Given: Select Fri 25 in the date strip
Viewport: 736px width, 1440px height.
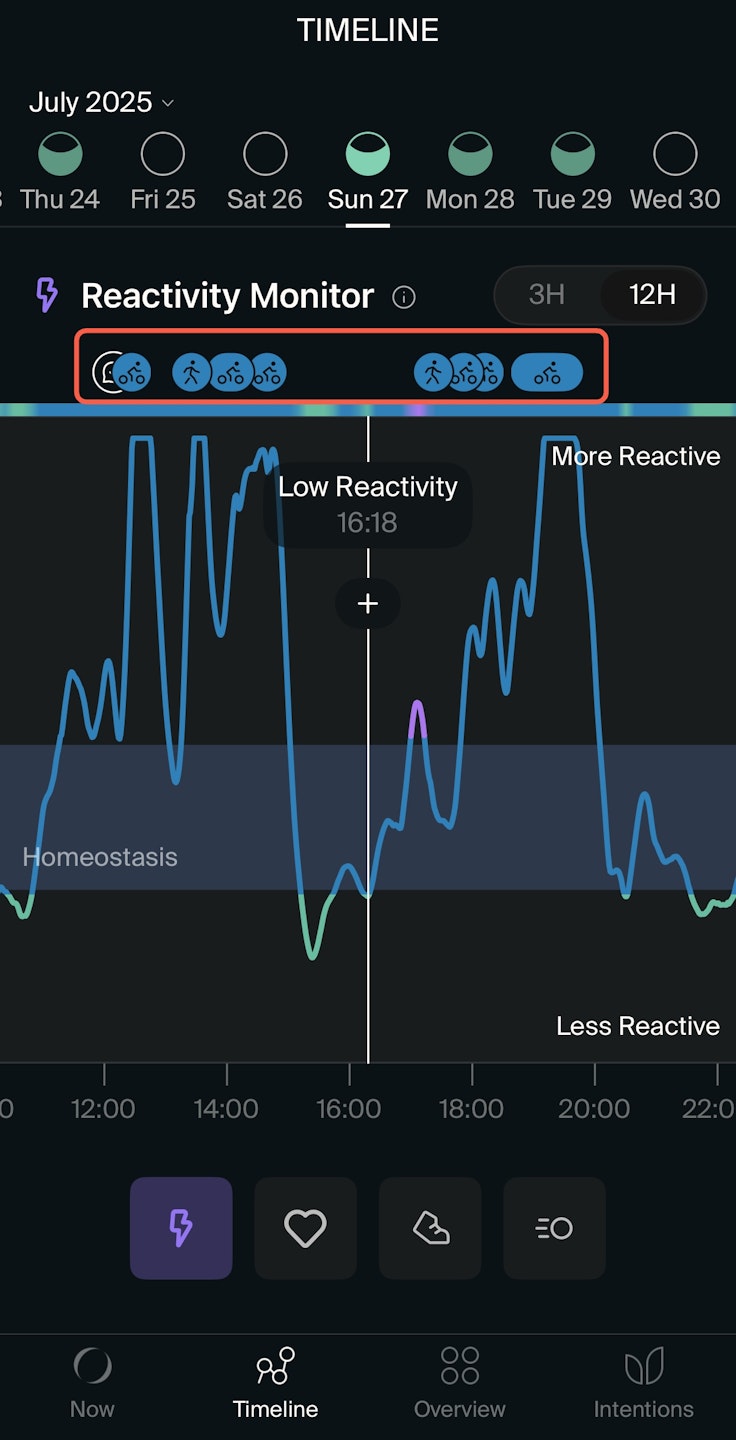Looking at the screenshot, I should click(x=163, y=174).
